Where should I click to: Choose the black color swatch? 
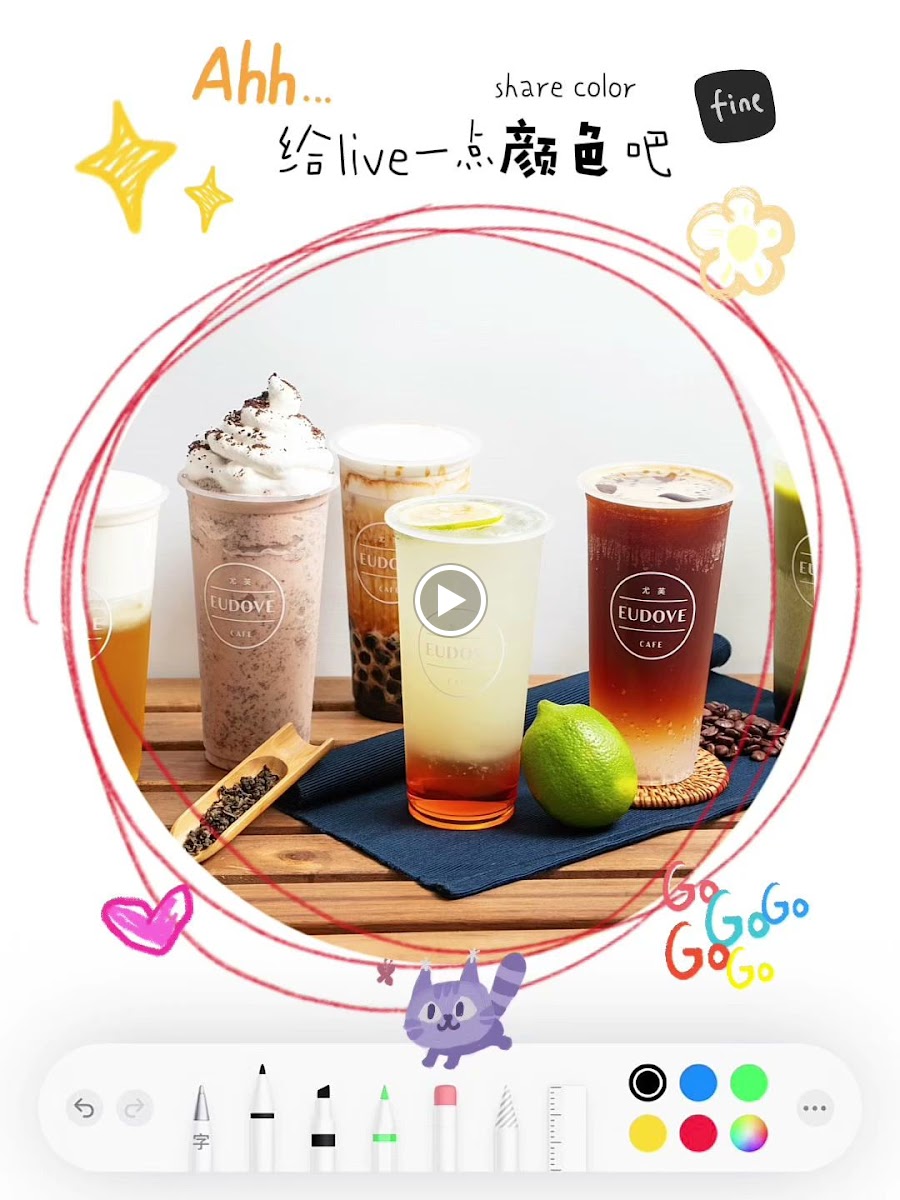(648, 1082)
